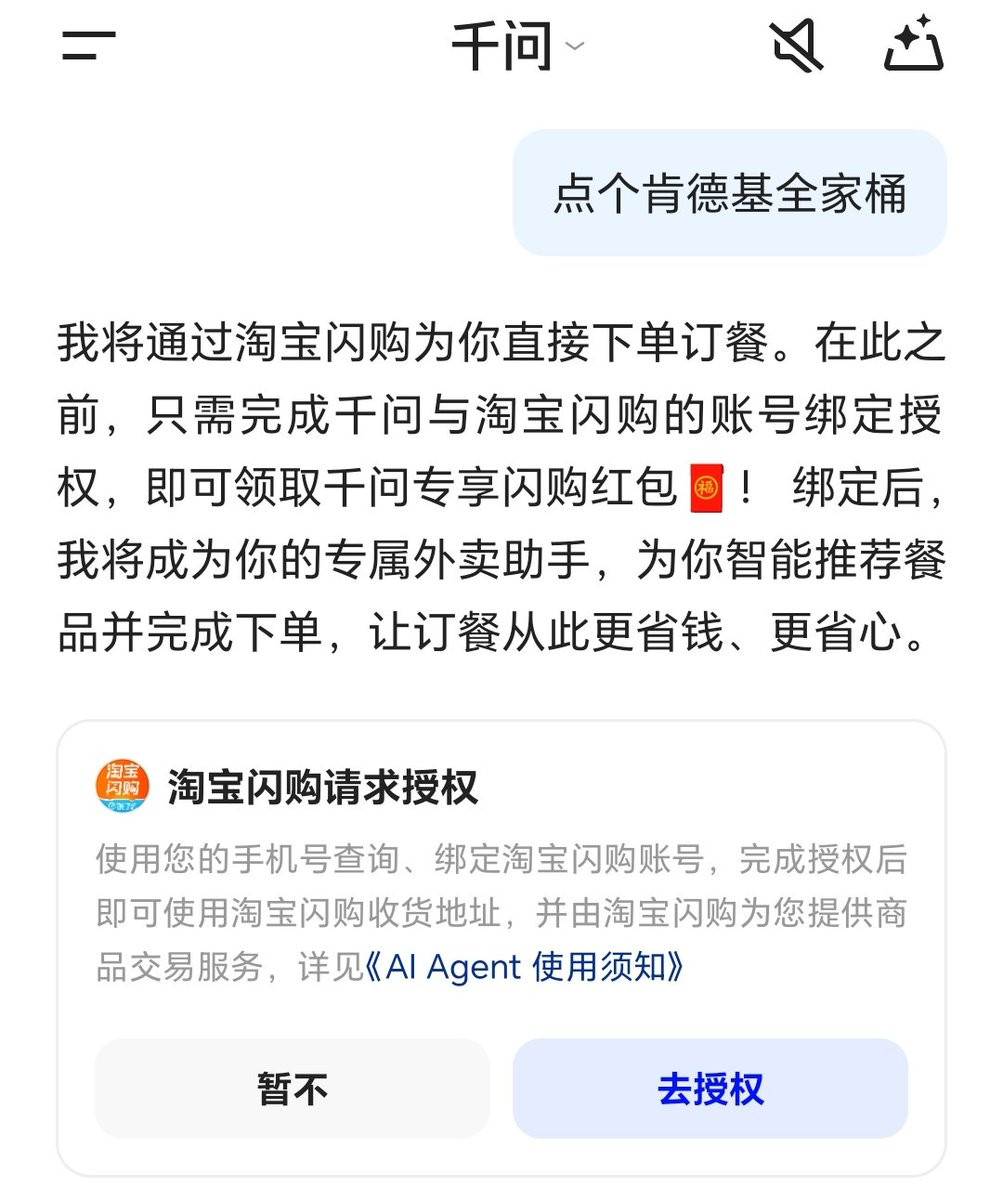Screen dimensions: 1003x1200
Task: Toggle the muted speaker icon
Action: tap(795, 46)
